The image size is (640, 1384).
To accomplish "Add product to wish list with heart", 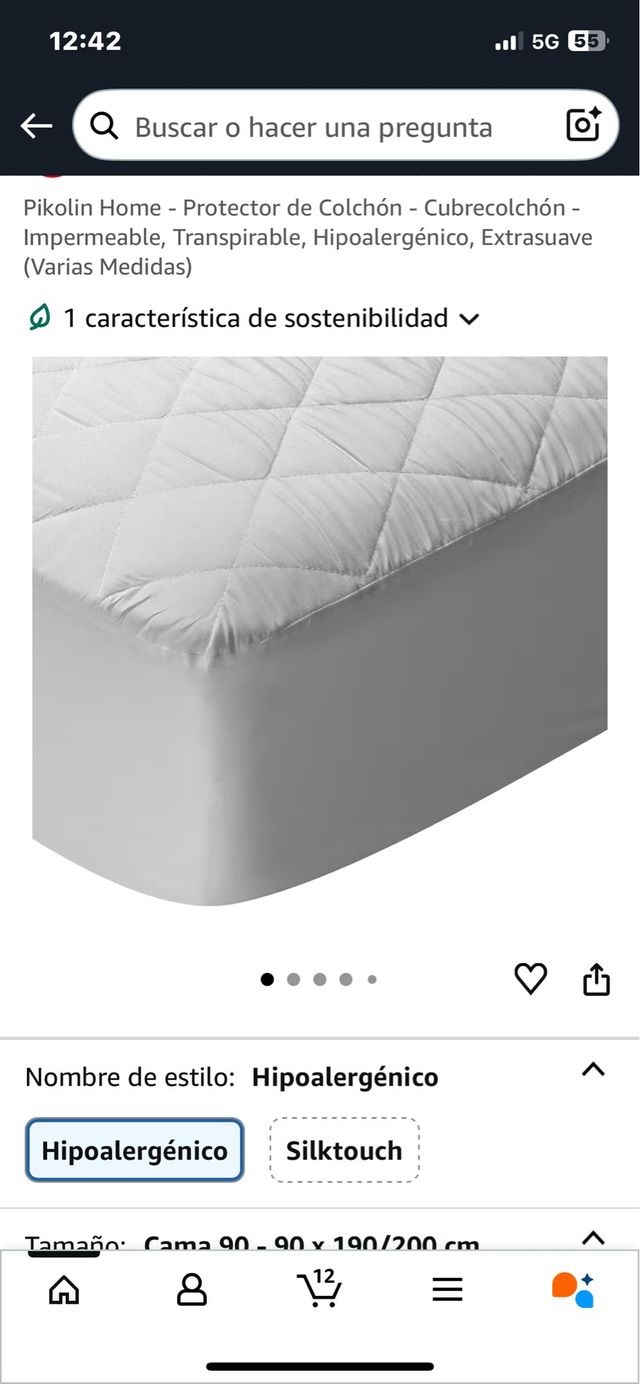I will pyautogui.click(x=530, y=979).
